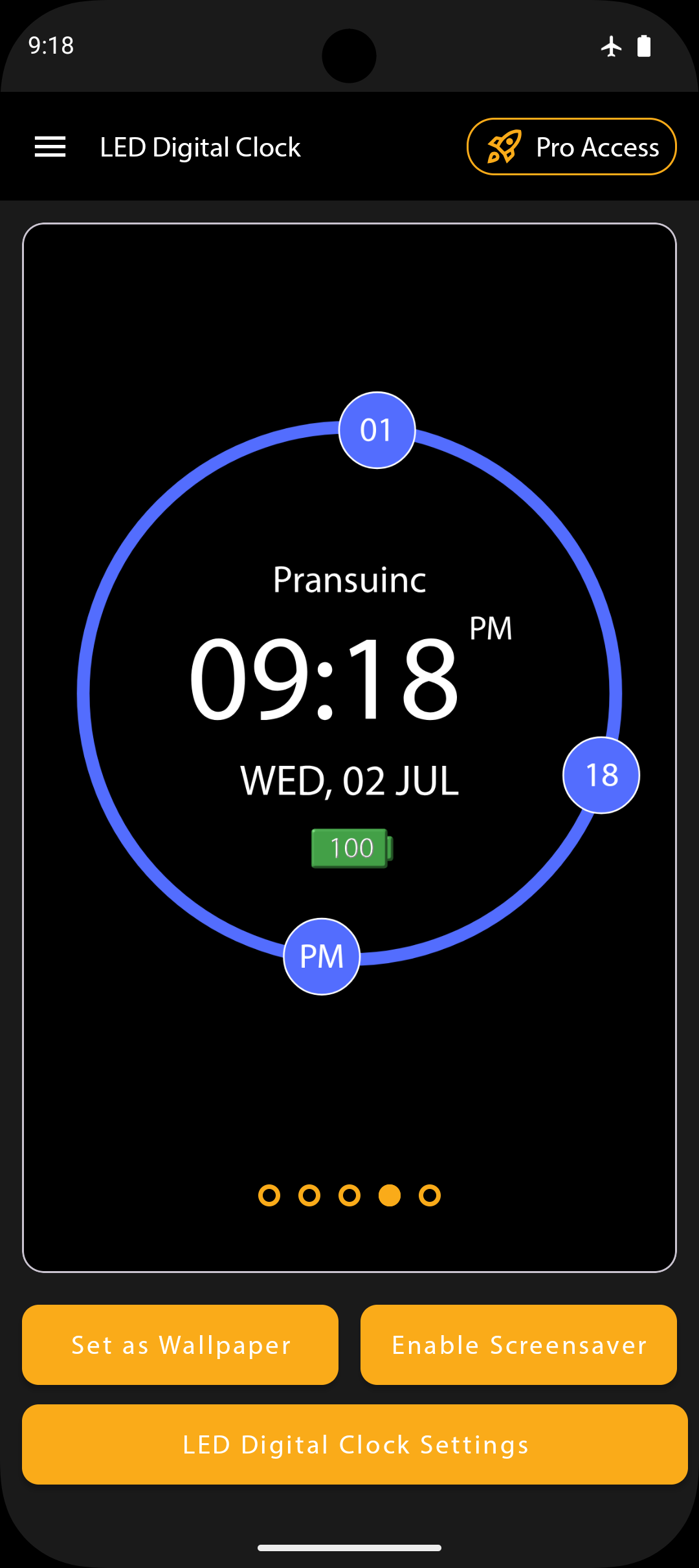Tap the PM label beside the time
Viewport: 699px width, 1568px height.
[x=490, y=629]
